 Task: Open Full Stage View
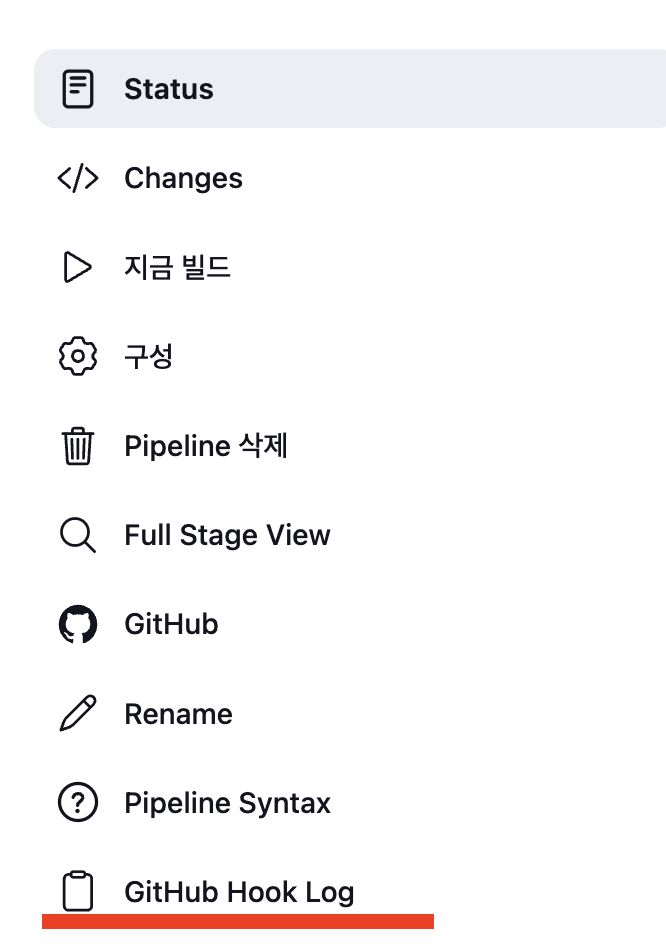[x=227, y=535]
